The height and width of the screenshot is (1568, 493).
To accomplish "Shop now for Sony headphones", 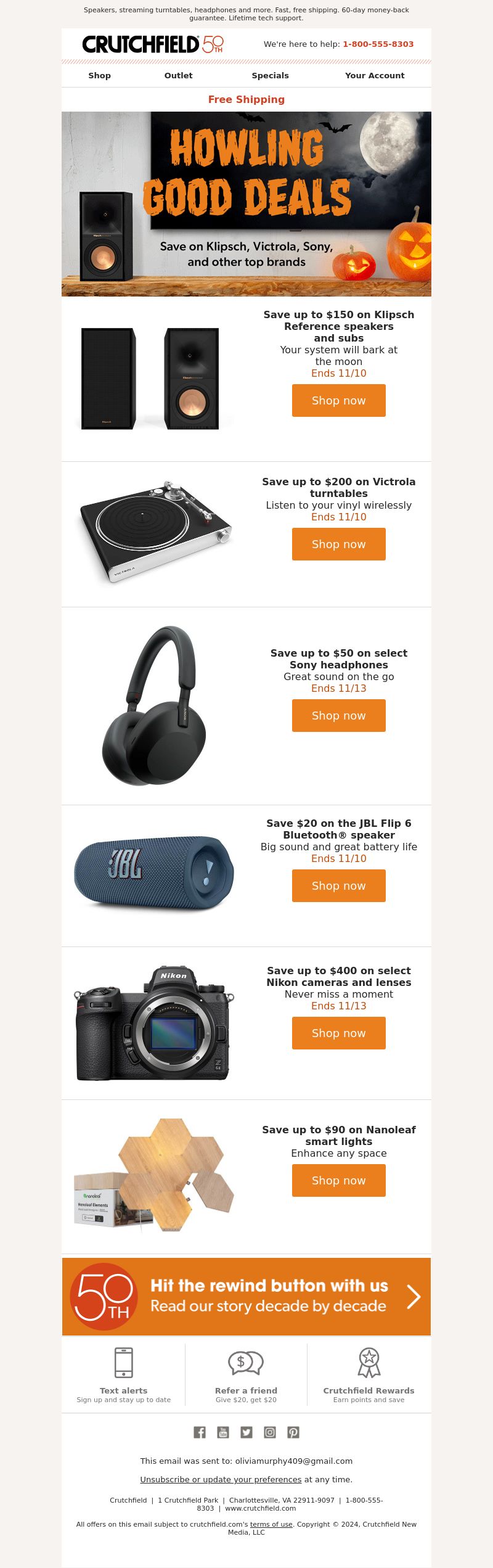I will tap(338, 715).
